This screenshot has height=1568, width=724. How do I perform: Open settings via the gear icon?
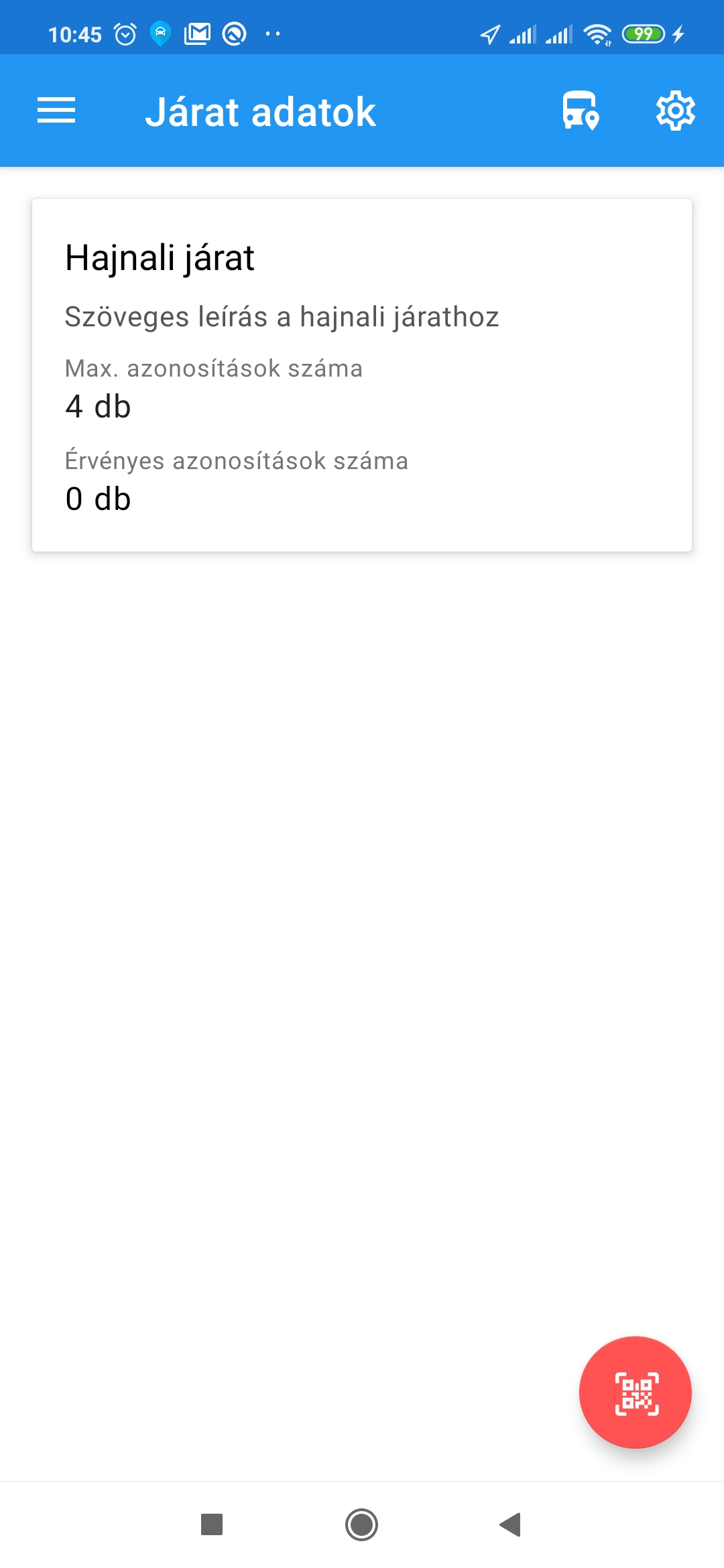(x=675, y=111)
